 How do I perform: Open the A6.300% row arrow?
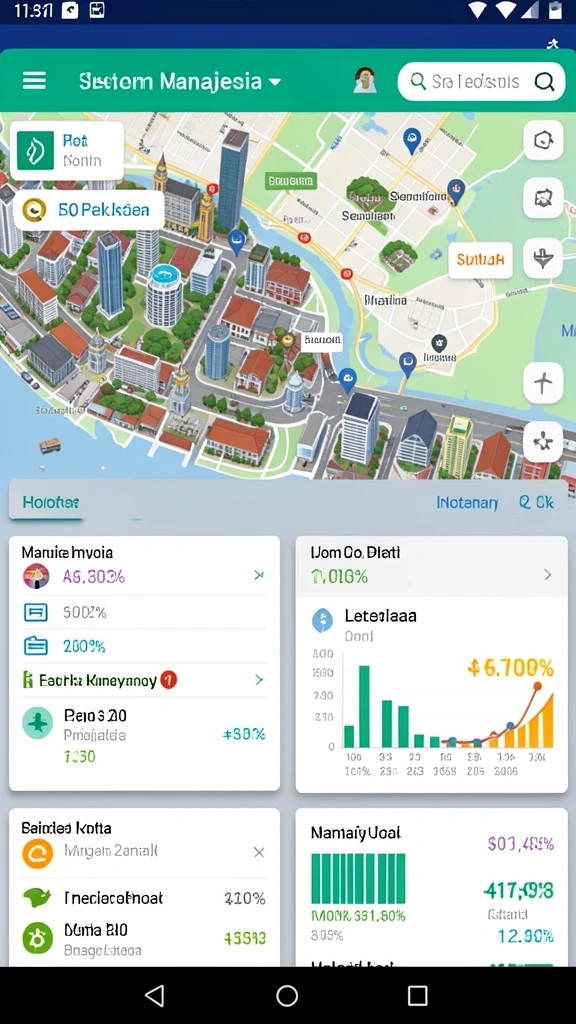pos(259,575)
